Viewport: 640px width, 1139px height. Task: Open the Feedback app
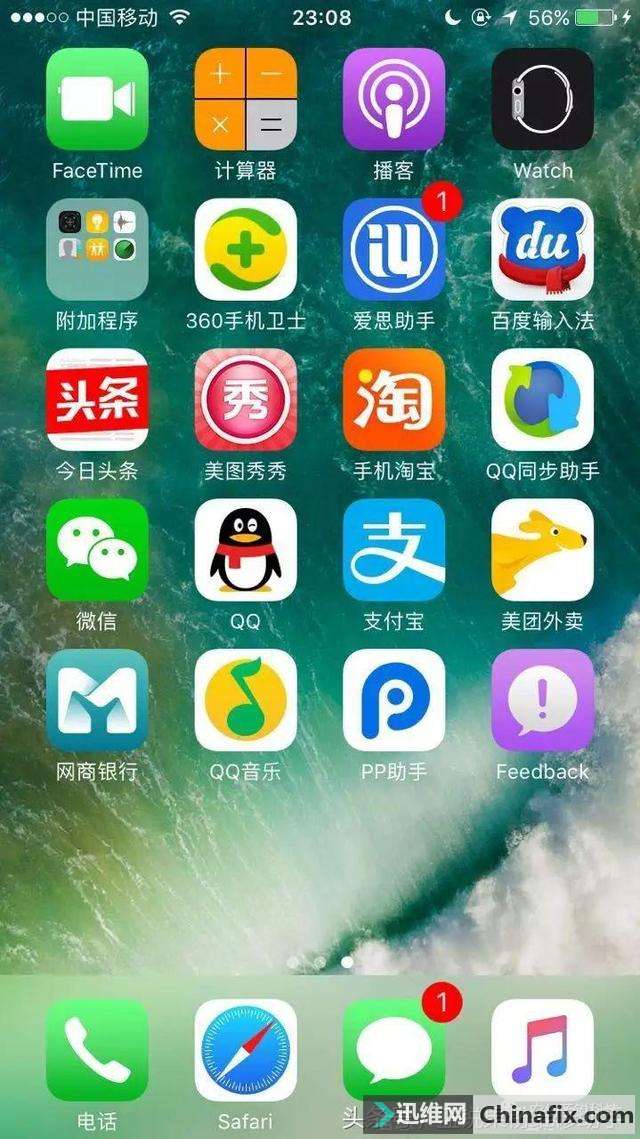tap(542, 700)
